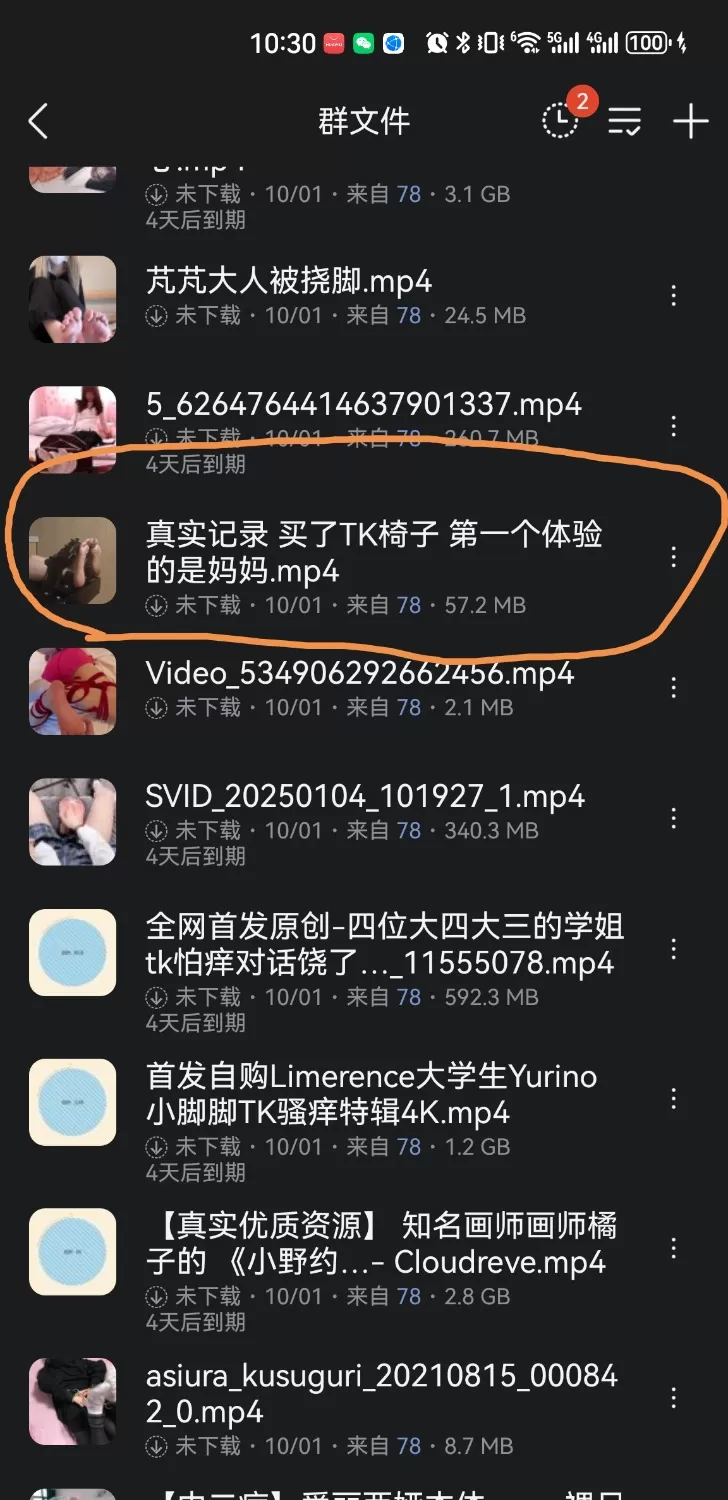
Task: Tap the notification badge showing 2
Action: tap(582, 100)
